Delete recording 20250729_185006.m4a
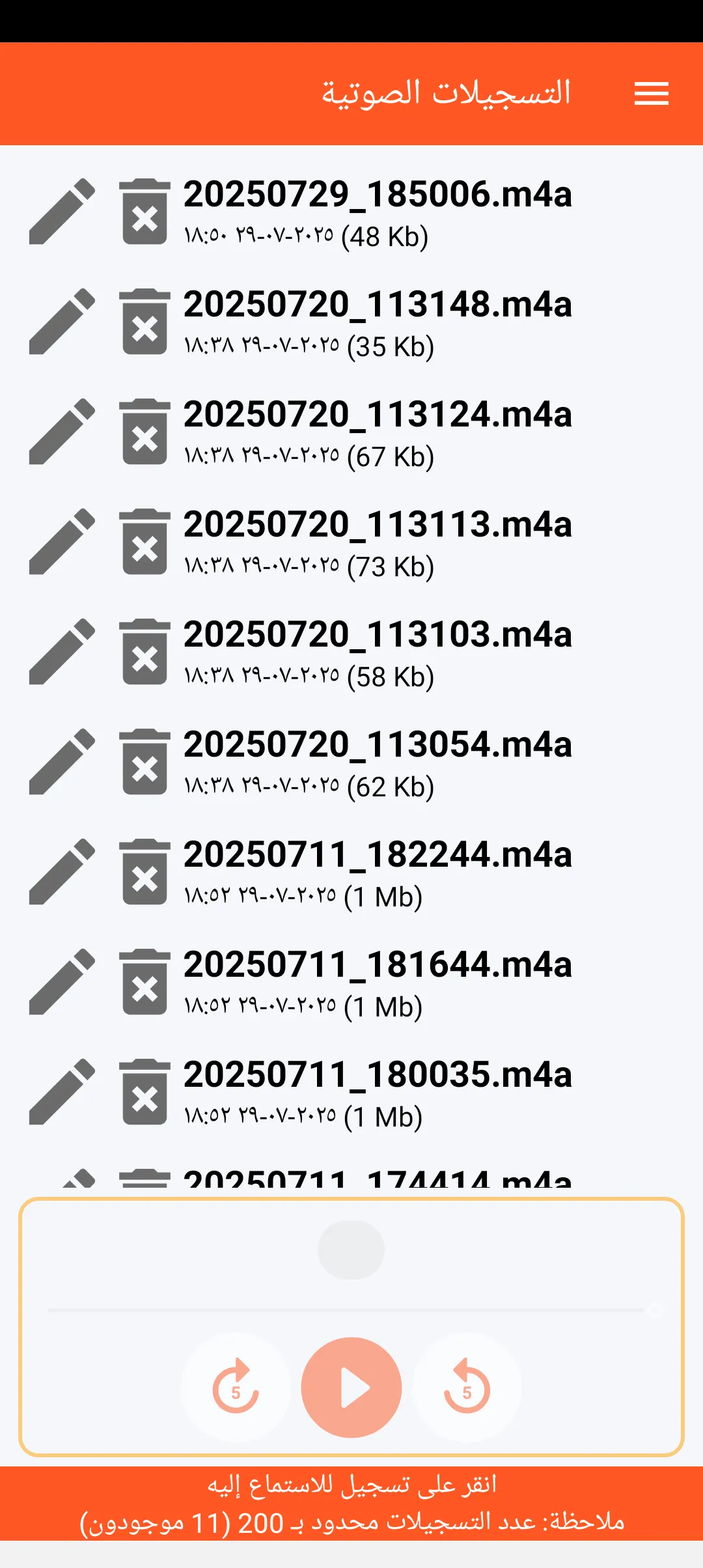Image resolution: width=703 pixels, height=1568 pixels. click(145, 212)
